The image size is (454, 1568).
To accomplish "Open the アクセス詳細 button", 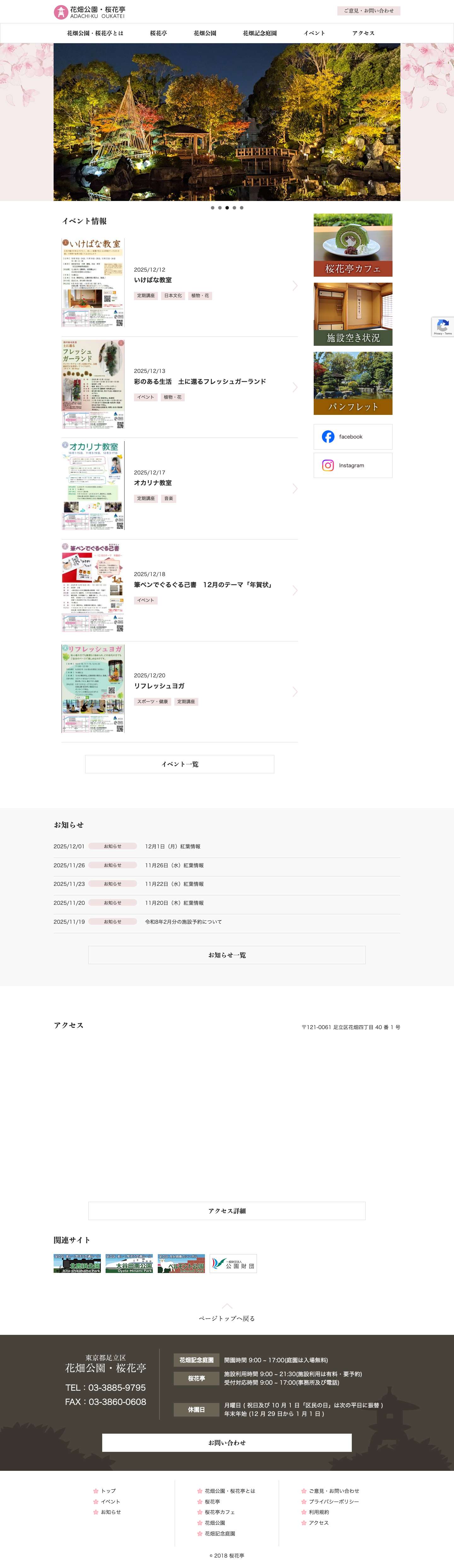I will tap(226, 1211).
